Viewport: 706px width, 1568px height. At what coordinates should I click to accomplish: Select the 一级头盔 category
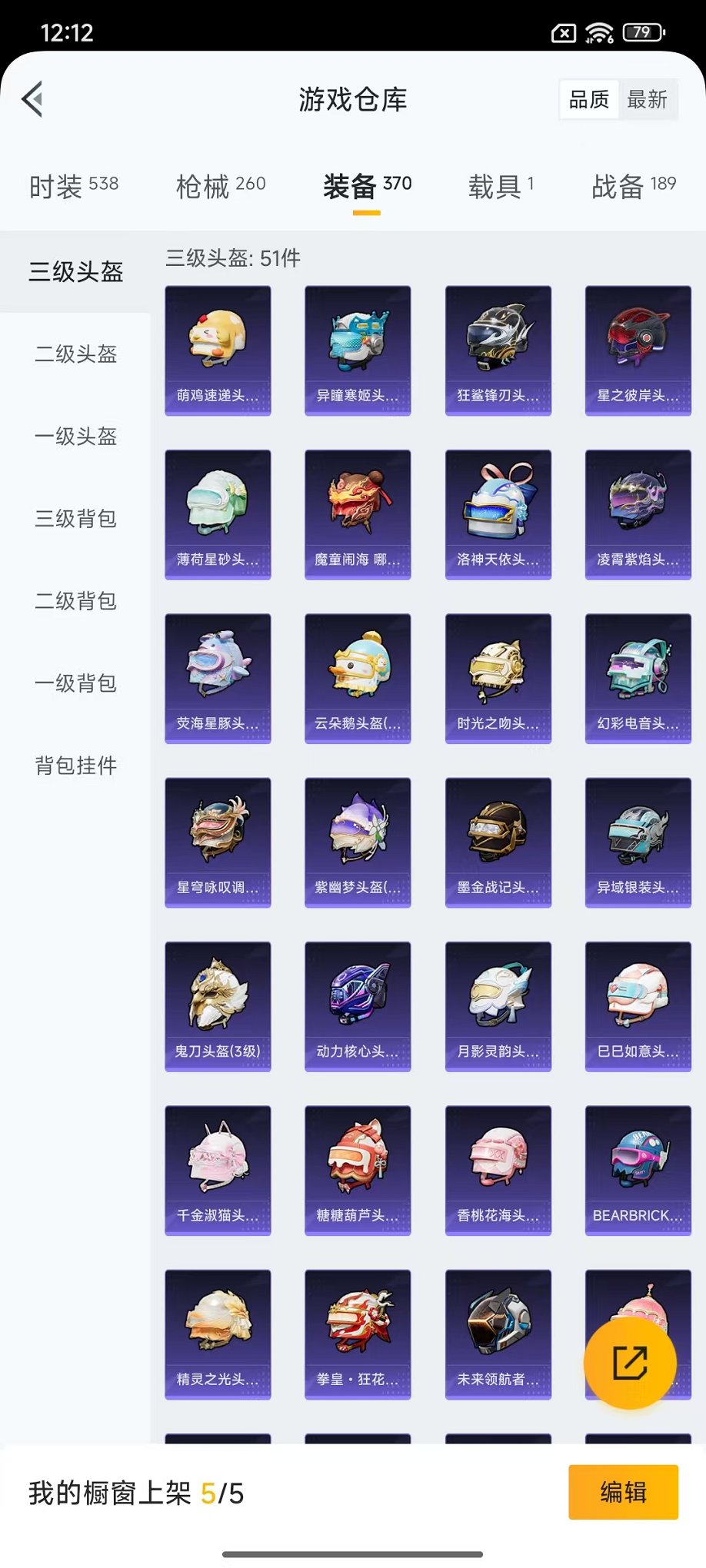[75, 437]
